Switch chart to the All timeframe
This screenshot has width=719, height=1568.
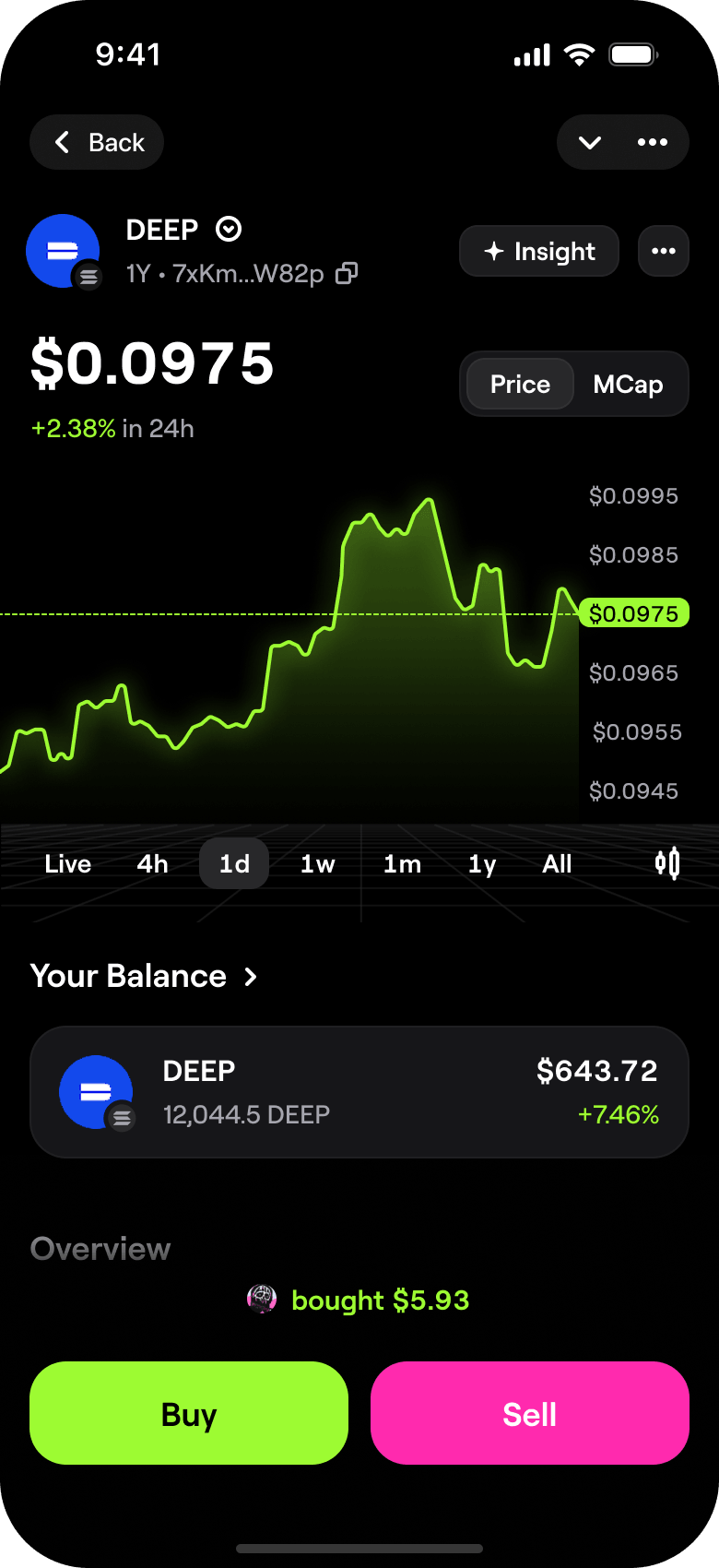tap(556, 863)
